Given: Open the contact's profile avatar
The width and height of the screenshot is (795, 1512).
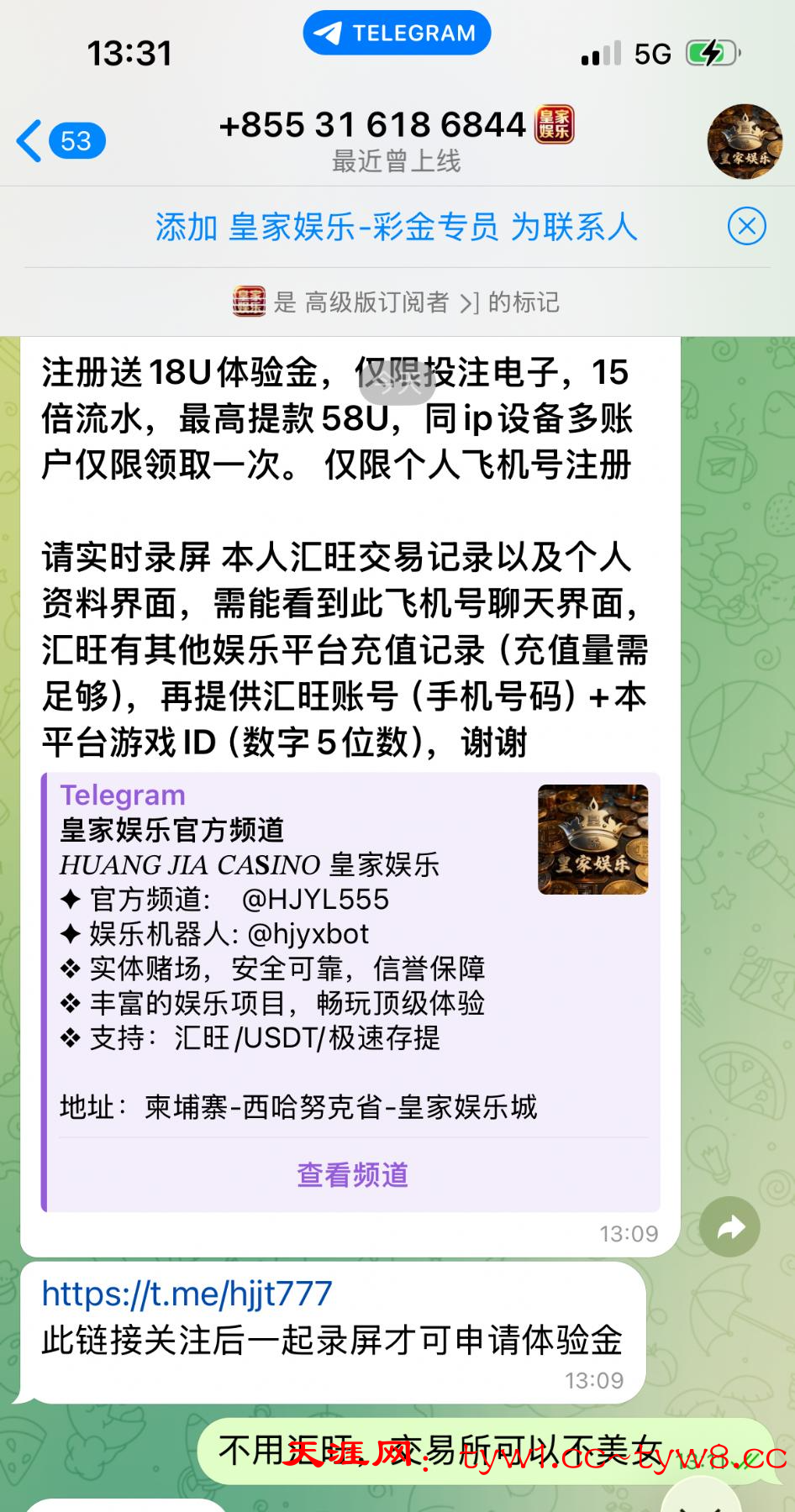Looking at the screenshot, I should point(744,141).
